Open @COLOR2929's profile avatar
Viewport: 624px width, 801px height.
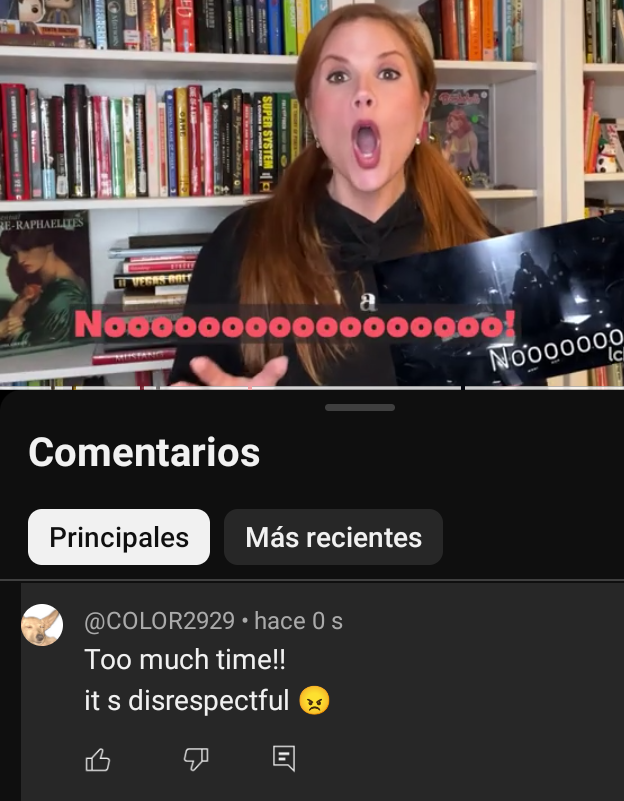click(42, 625)
